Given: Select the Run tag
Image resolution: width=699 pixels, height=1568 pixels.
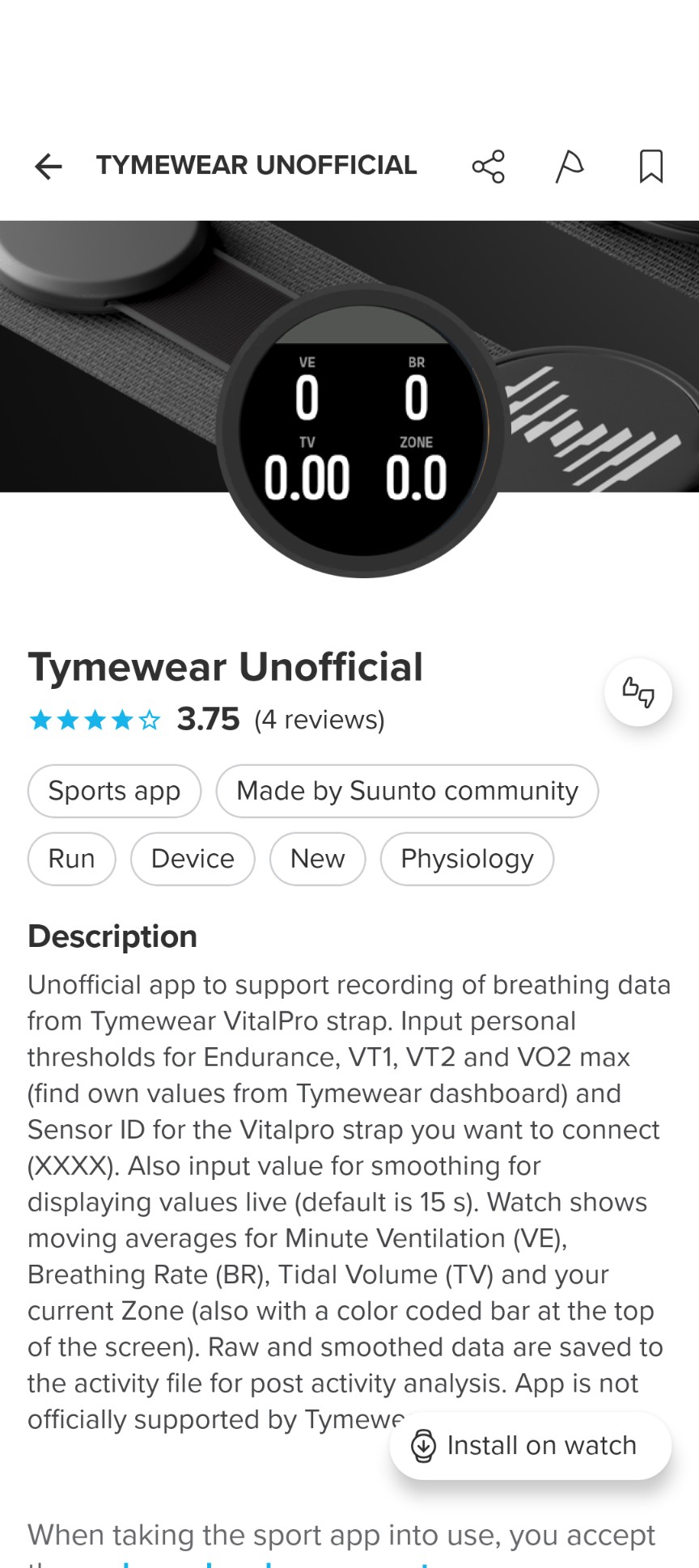Looking at the screenshot, I should tap(72, 859).
